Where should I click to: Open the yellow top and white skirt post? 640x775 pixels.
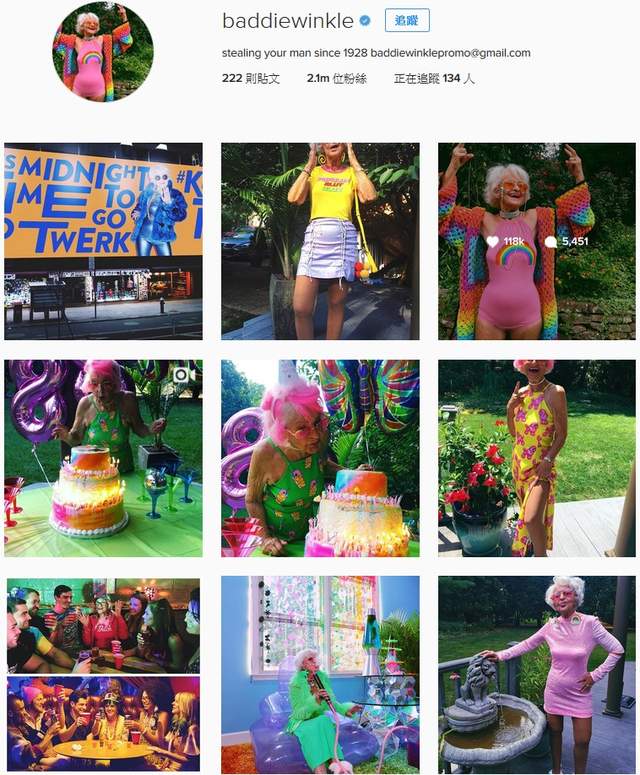(320, 241)
